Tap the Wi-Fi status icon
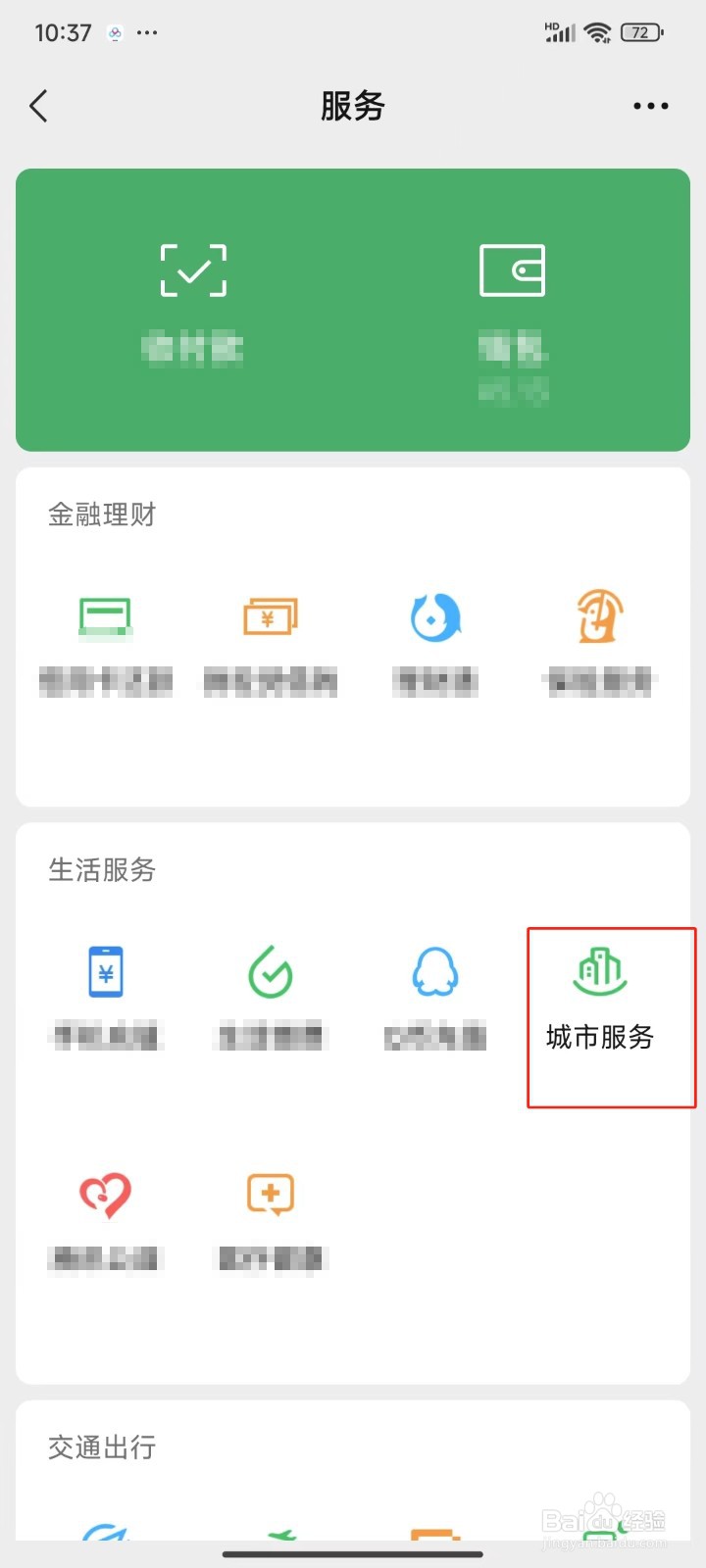Screen dimensions: 706x1568 [599, 31]
